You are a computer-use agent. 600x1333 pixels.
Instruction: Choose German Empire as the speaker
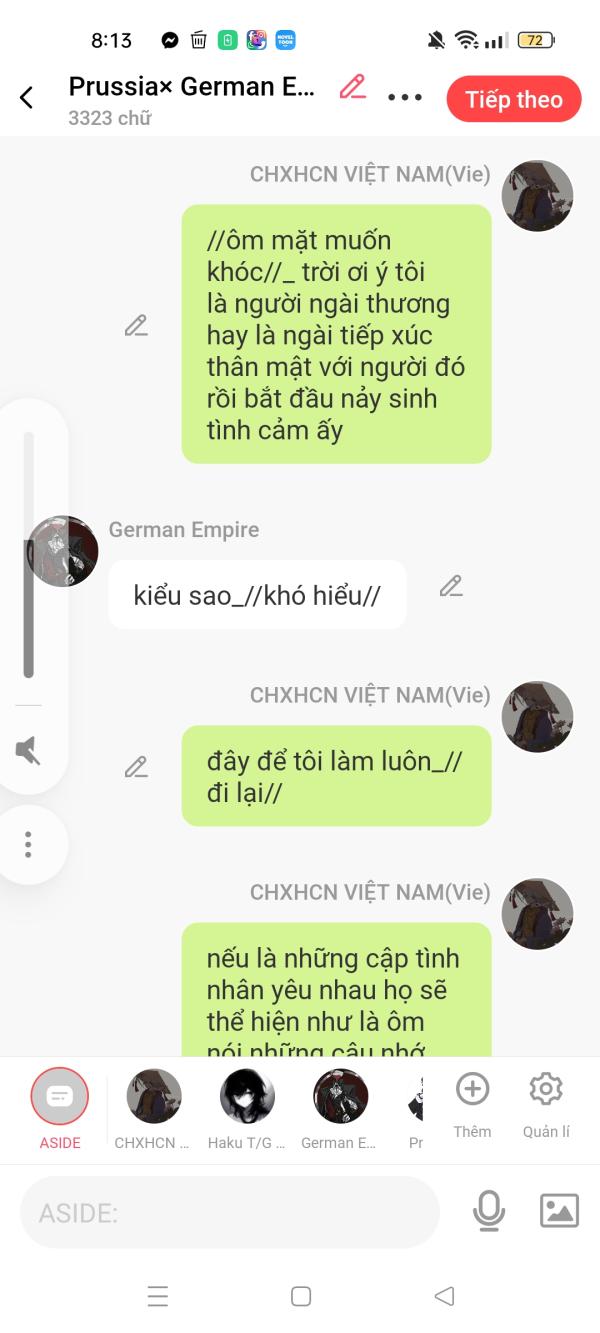tap(340, 1108)
